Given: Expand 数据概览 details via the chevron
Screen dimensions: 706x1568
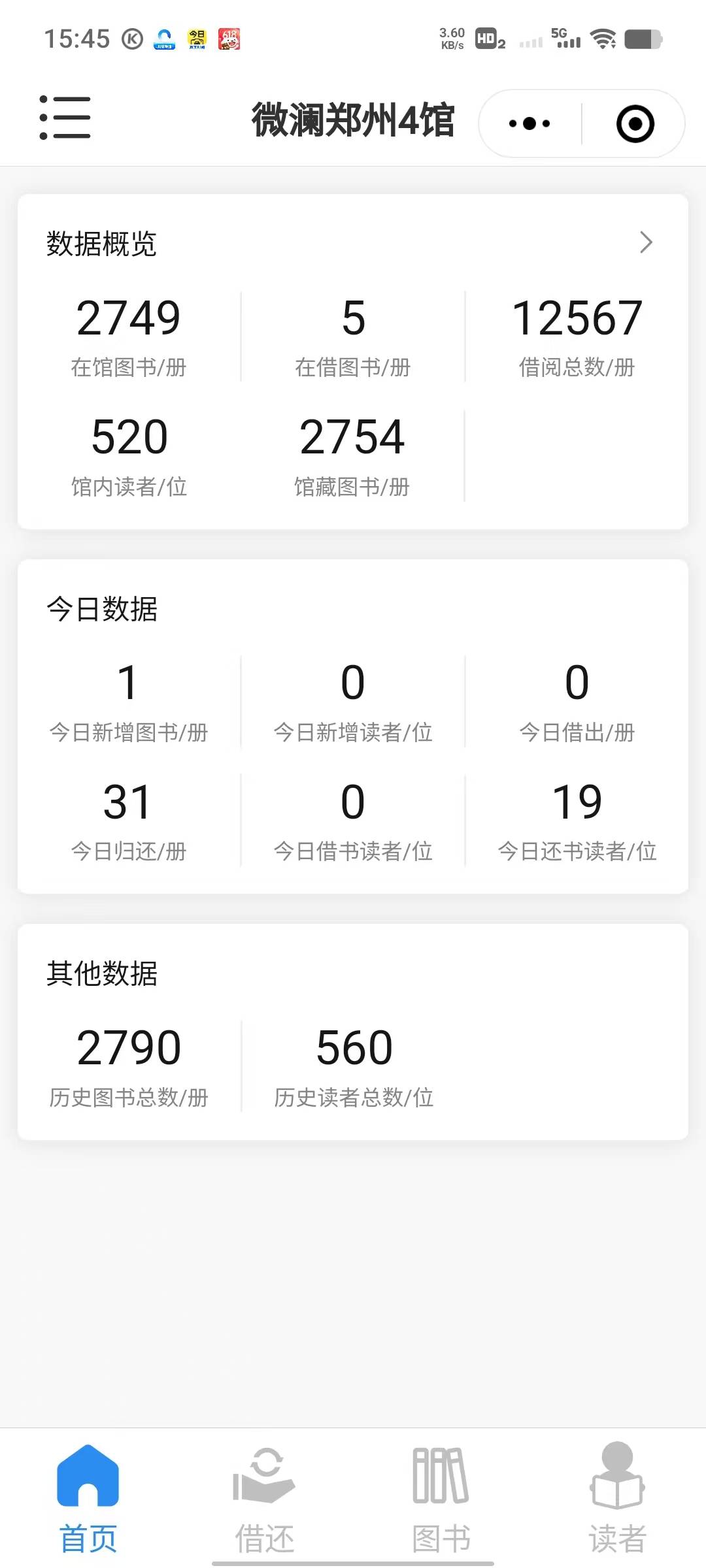Looking at the screenshot, I should click(646, 242).
